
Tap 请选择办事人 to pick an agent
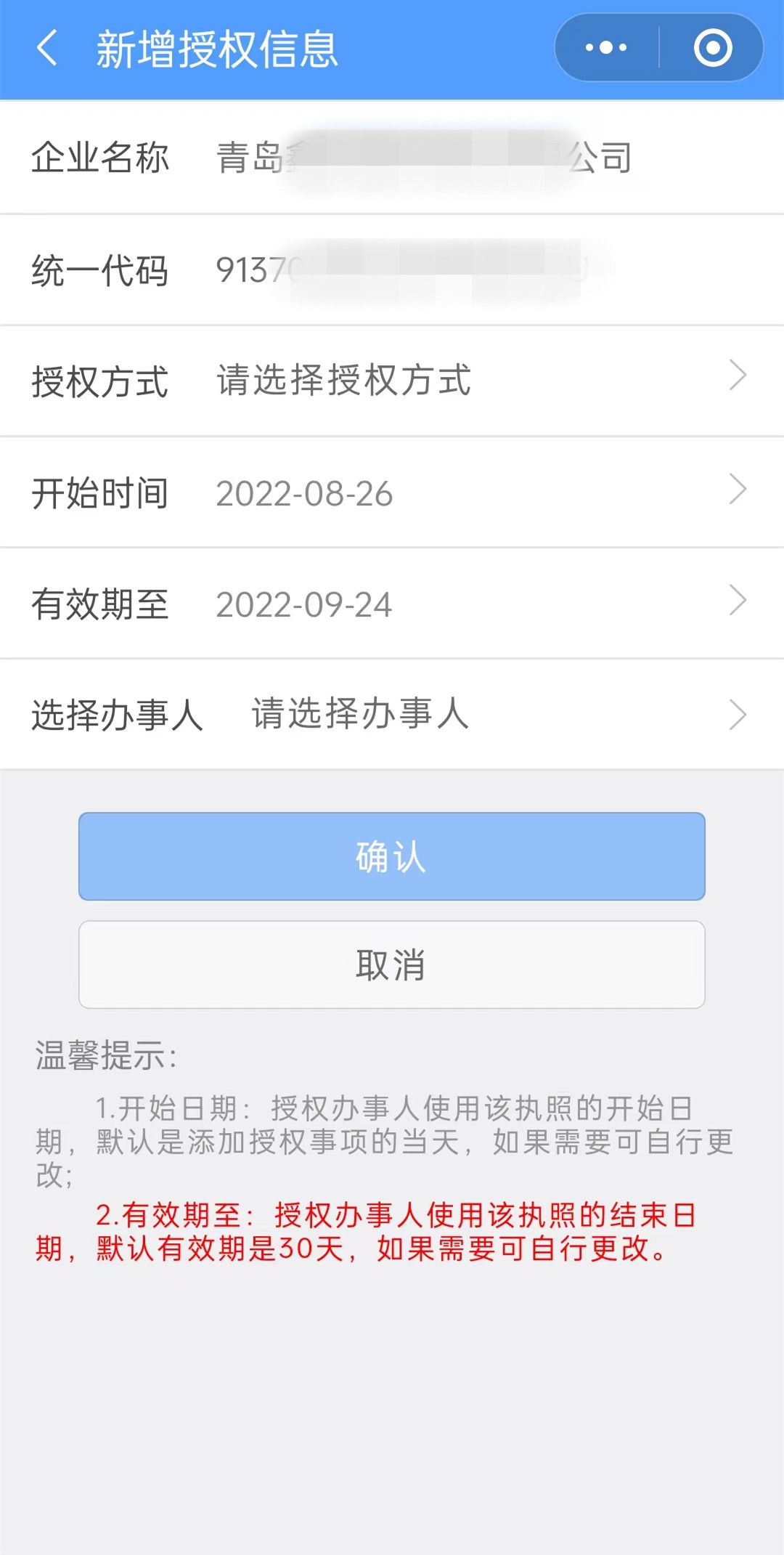click(359, 714)
